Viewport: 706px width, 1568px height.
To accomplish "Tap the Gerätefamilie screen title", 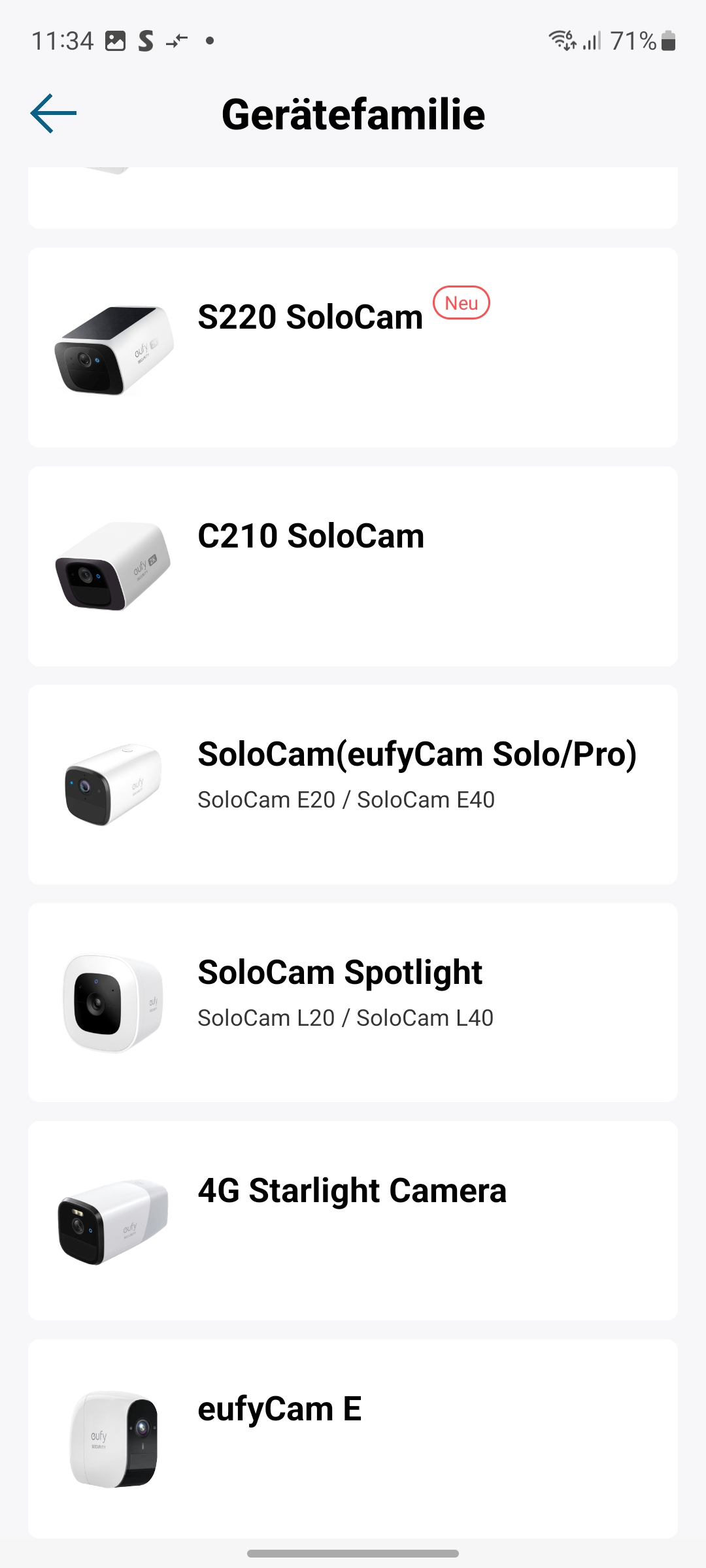I will 353,113.
